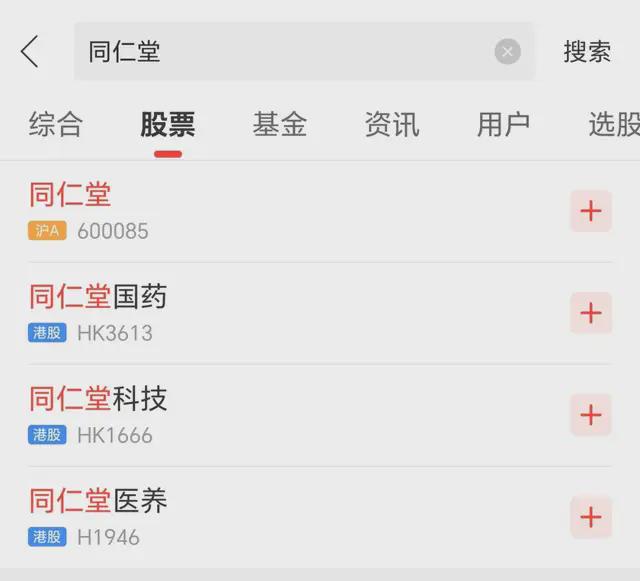640x581 pixels.
Task: Open the 选股 tab
Action: (x=612, y=125)
